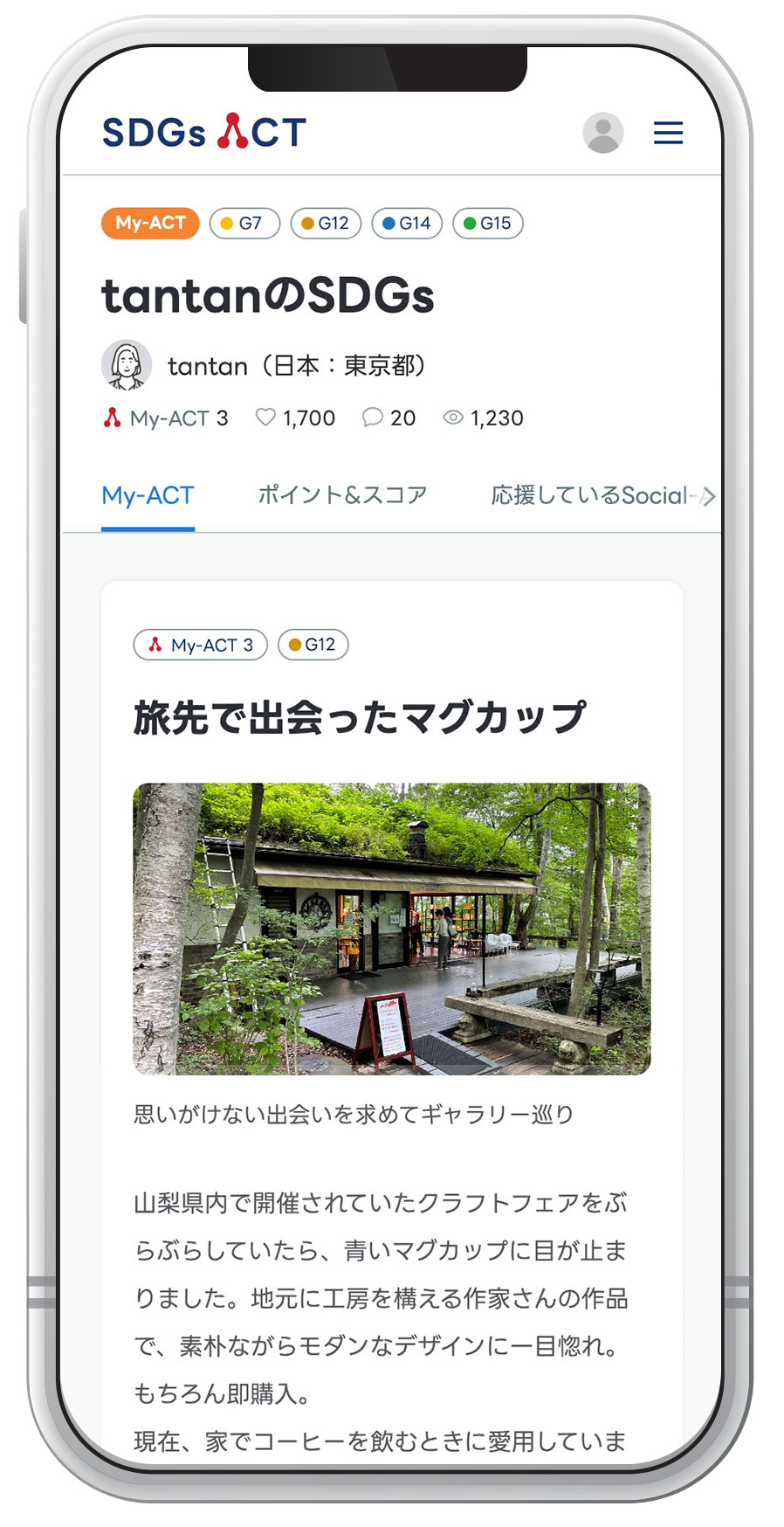Tap the G7 goal chip
784x1527 pixels.
click(244, 223)
